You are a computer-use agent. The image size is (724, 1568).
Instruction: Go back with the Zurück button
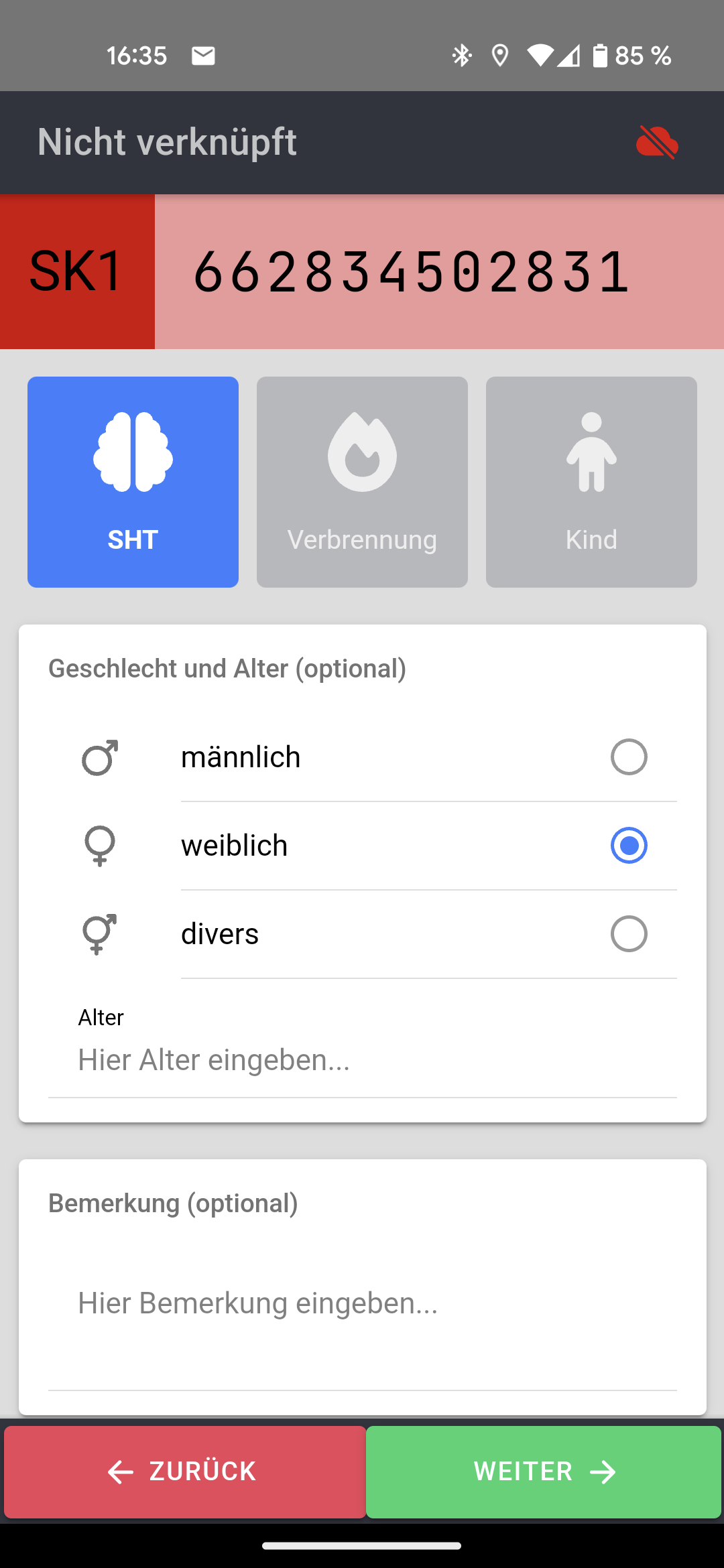coord(184,1472)
